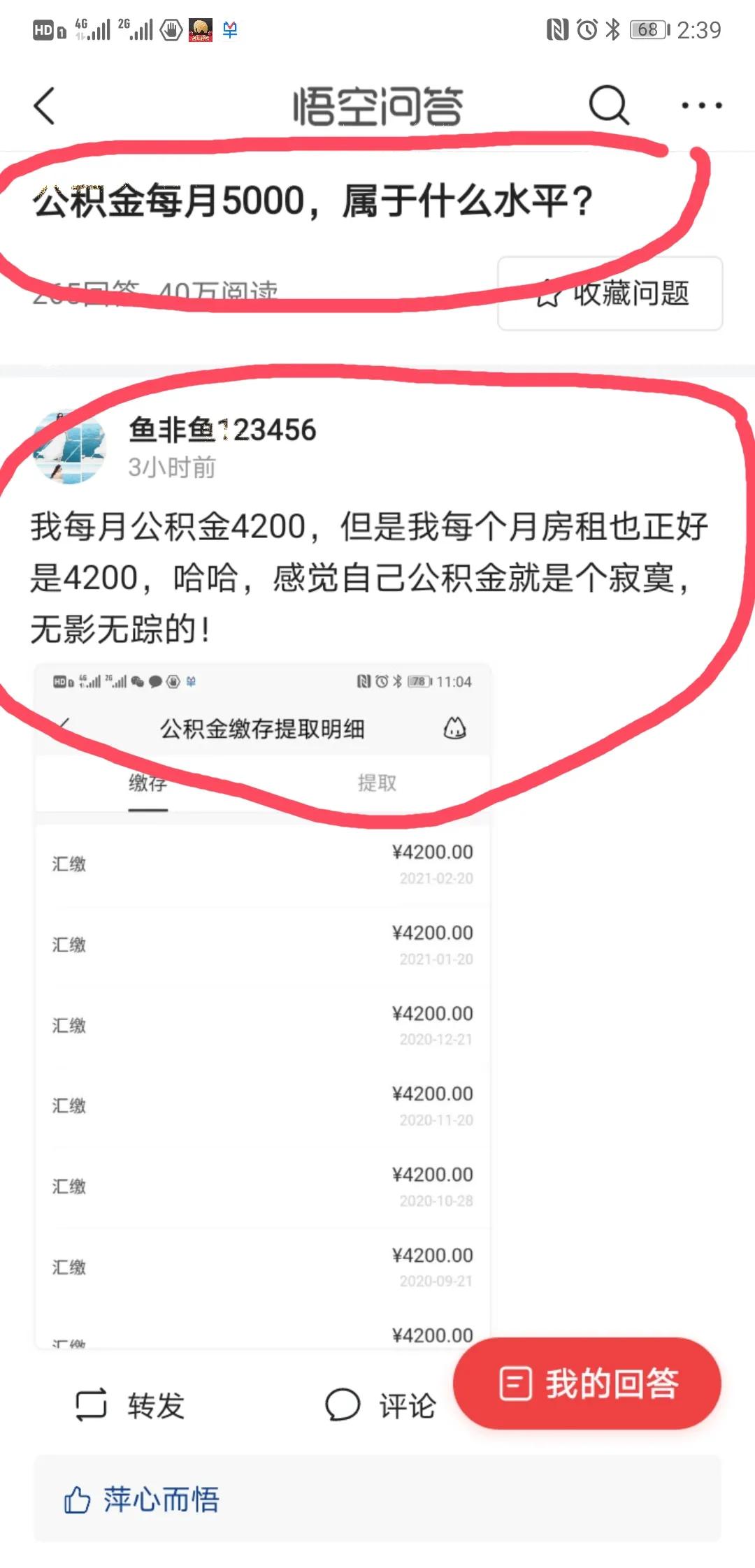Enable the 提取 withdrawal view
The width and height of the screenshot is (755, 1568).
[x=376, y=783]
